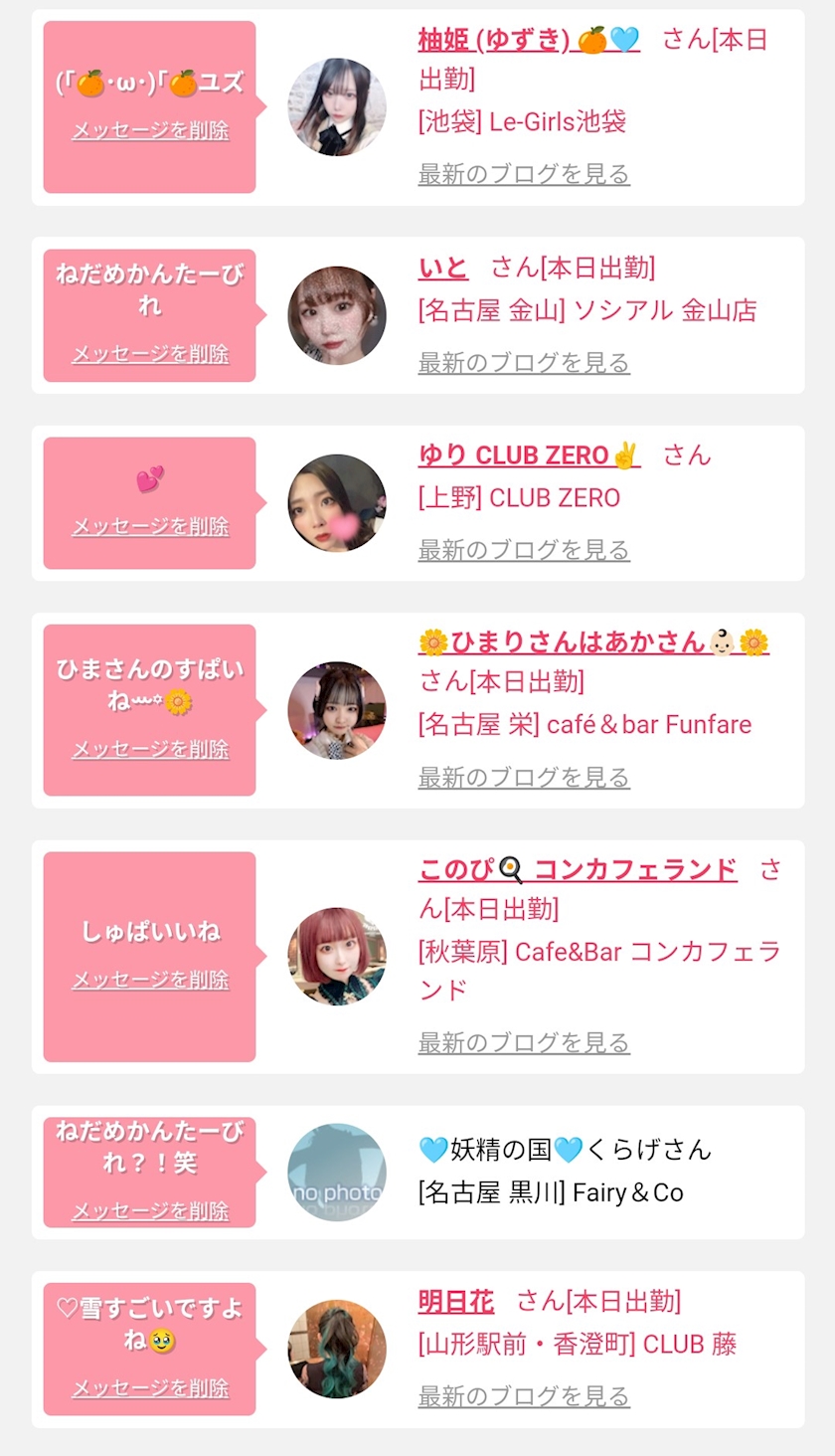Open 柚姫 (ゆずき) profile link
835x1456 pixels.
click(529, 40)
